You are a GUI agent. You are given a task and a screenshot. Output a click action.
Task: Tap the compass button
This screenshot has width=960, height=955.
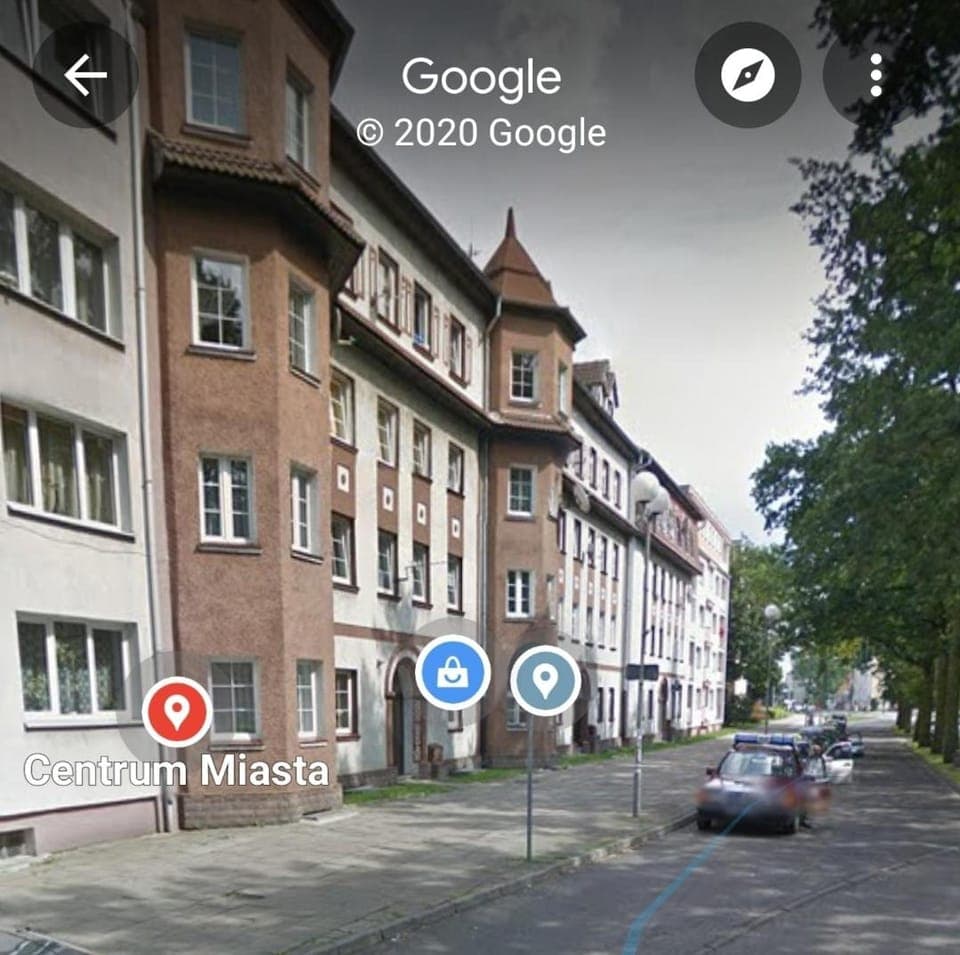pos(748,75)
